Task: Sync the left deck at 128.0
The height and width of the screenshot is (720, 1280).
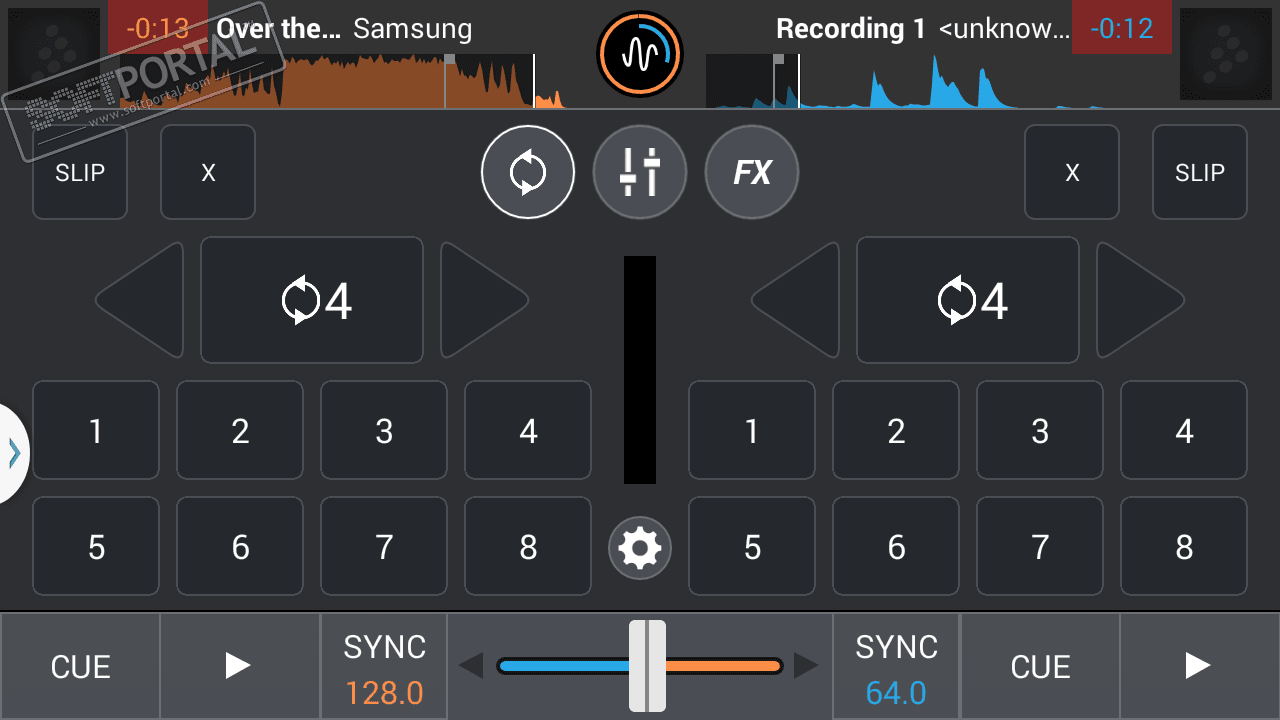Action: point(384,667)
